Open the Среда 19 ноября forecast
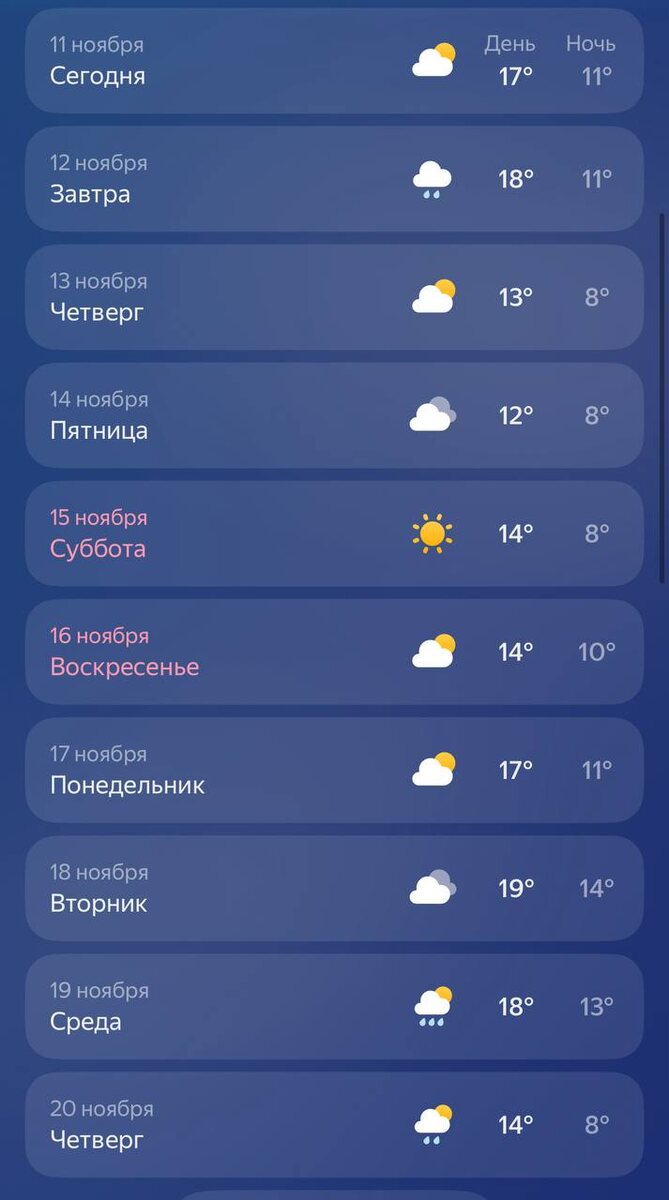Screen dimensions: 669x1200 [x=334, y=1006]
